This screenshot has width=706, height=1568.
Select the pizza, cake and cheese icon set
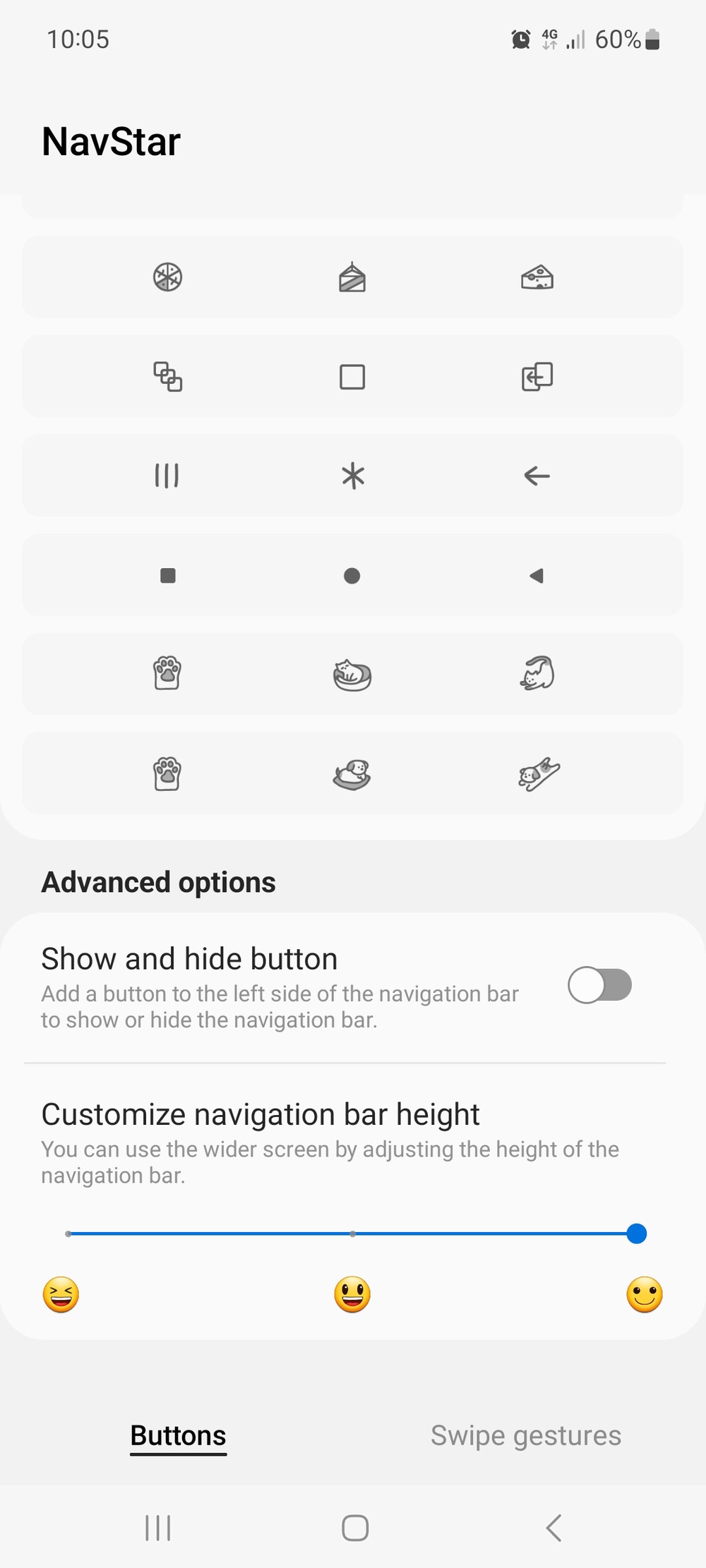coord(352,277)
